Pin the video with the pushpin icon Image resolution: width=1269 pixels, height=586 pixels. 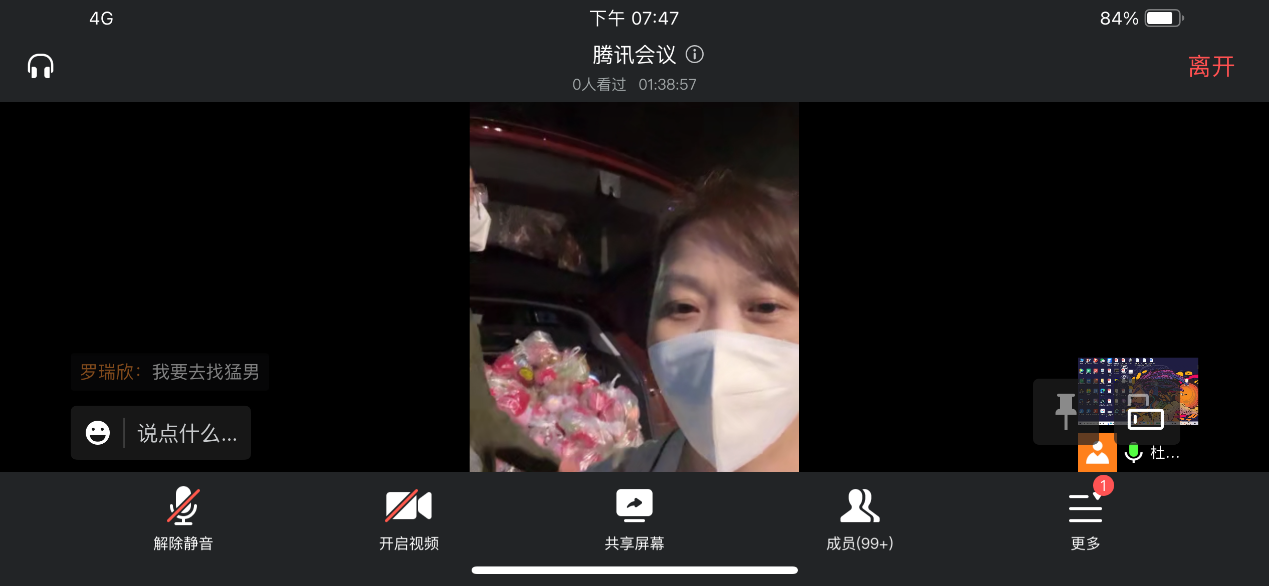[x=1066, y=410]
